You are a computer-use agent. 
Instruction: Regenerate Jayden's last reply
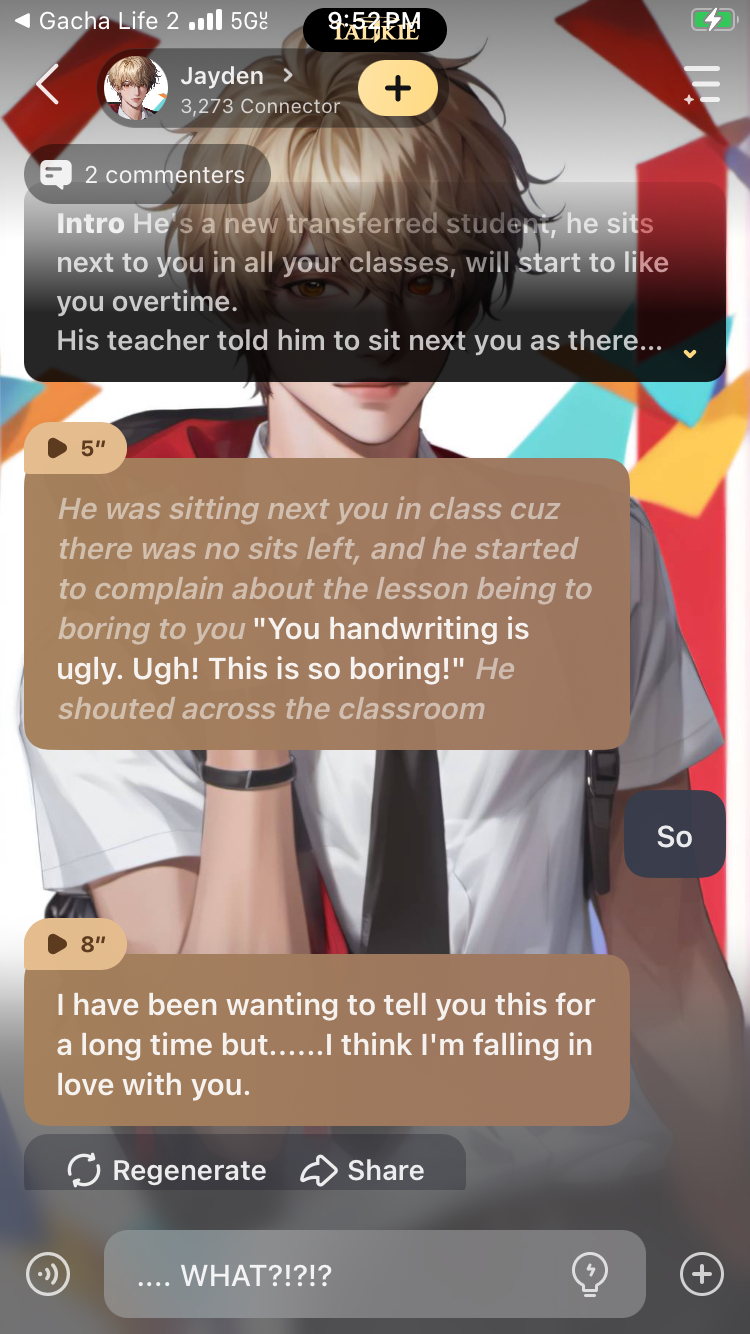tap(167, 1170)
